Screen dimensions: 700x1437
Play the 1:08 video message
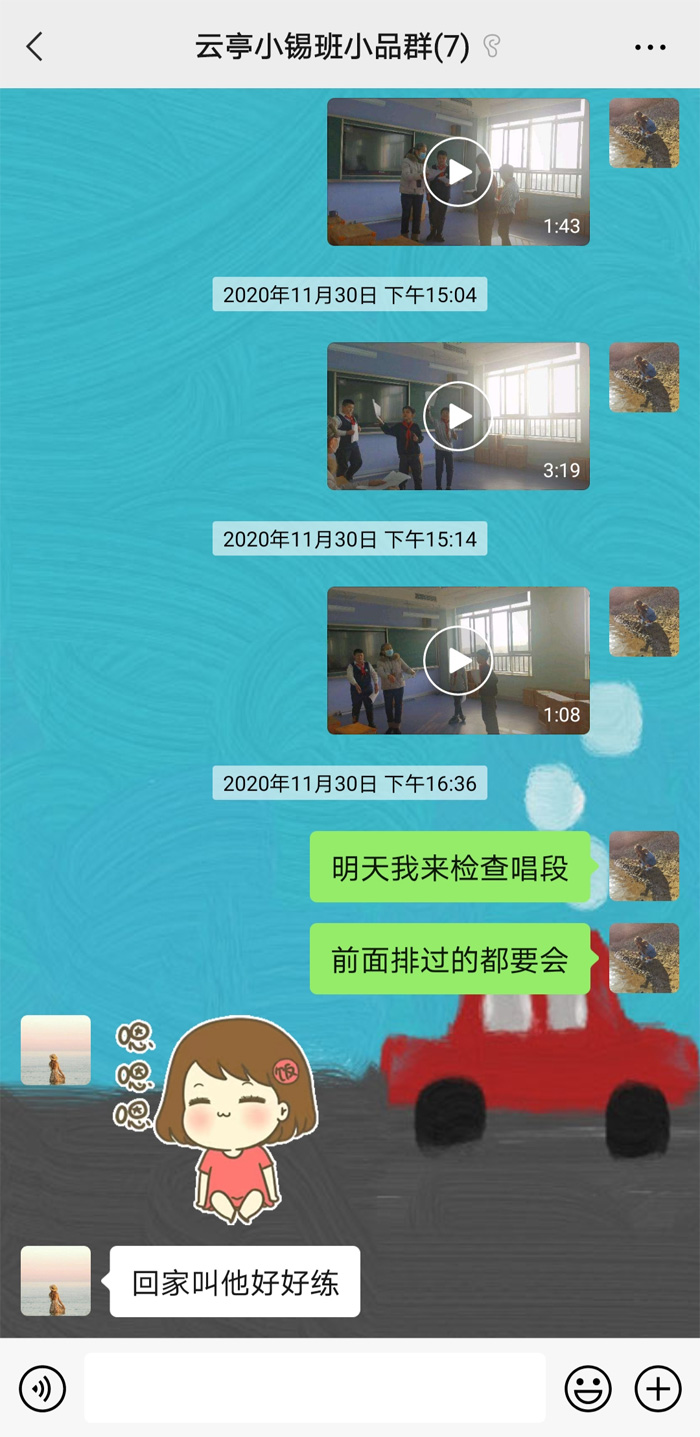coord(458,660)
